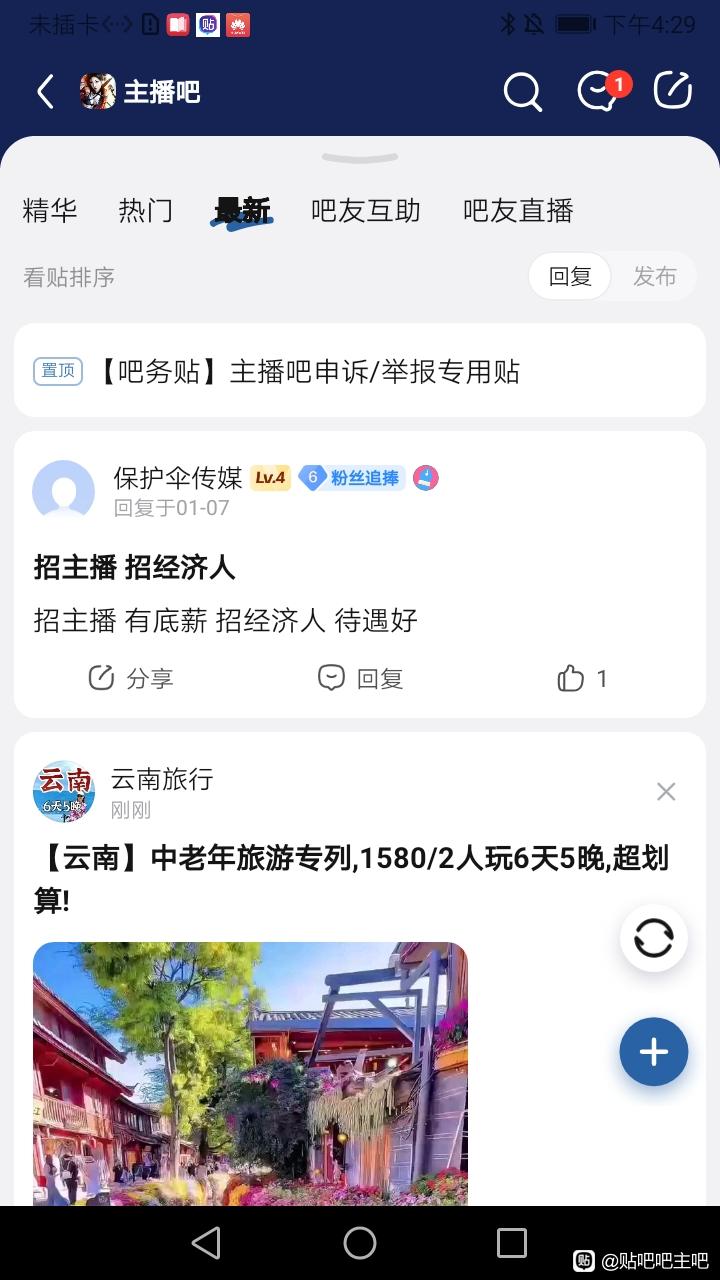Screen dimensions: 720x1280
Task: Open the 吧友直播 tab
Action: (x=518, y=211)
